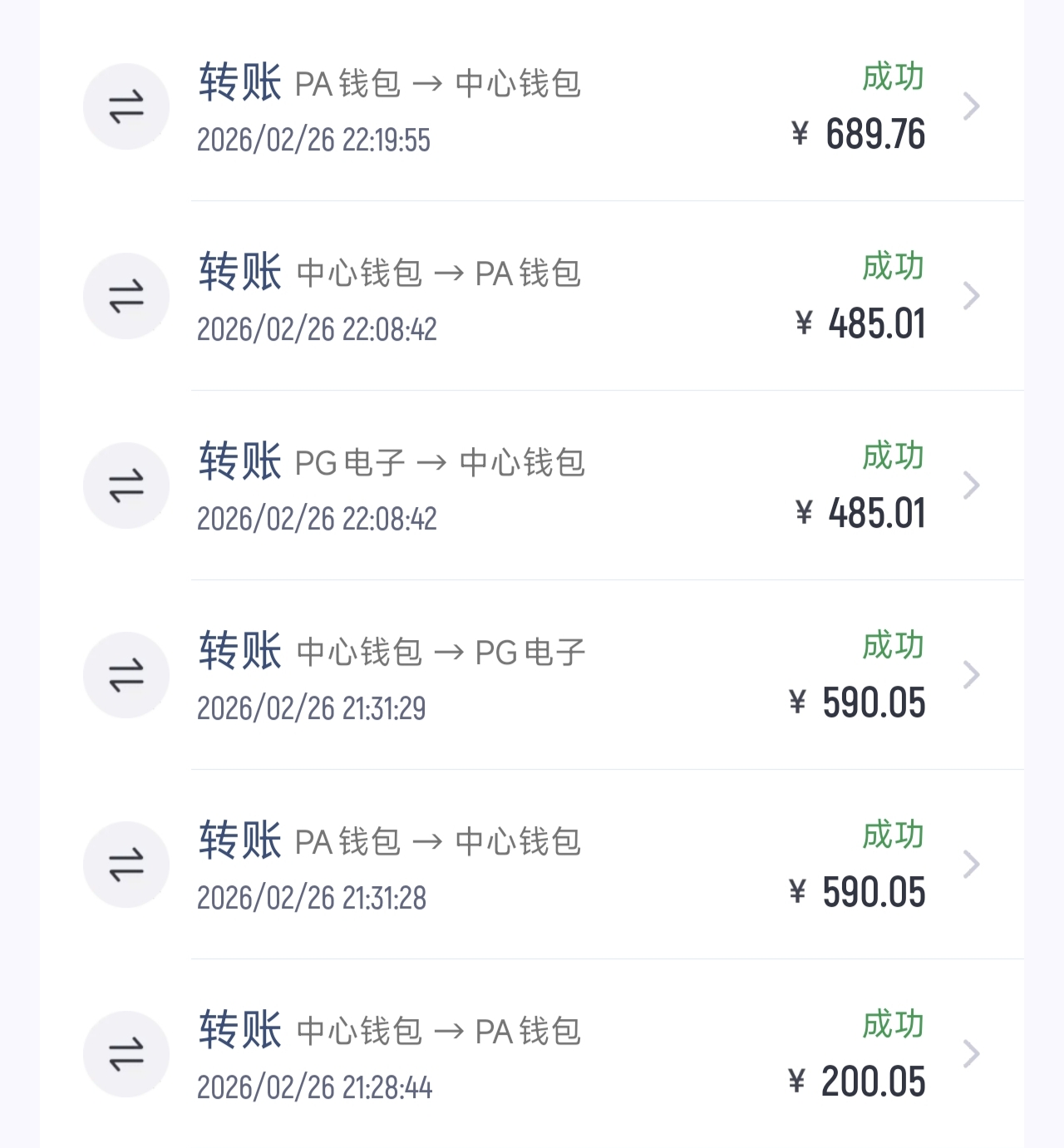Expand the 200.05 transaction row chevron
The width and height of the screenshot is (1064, 1148).
coord(971,1054)
